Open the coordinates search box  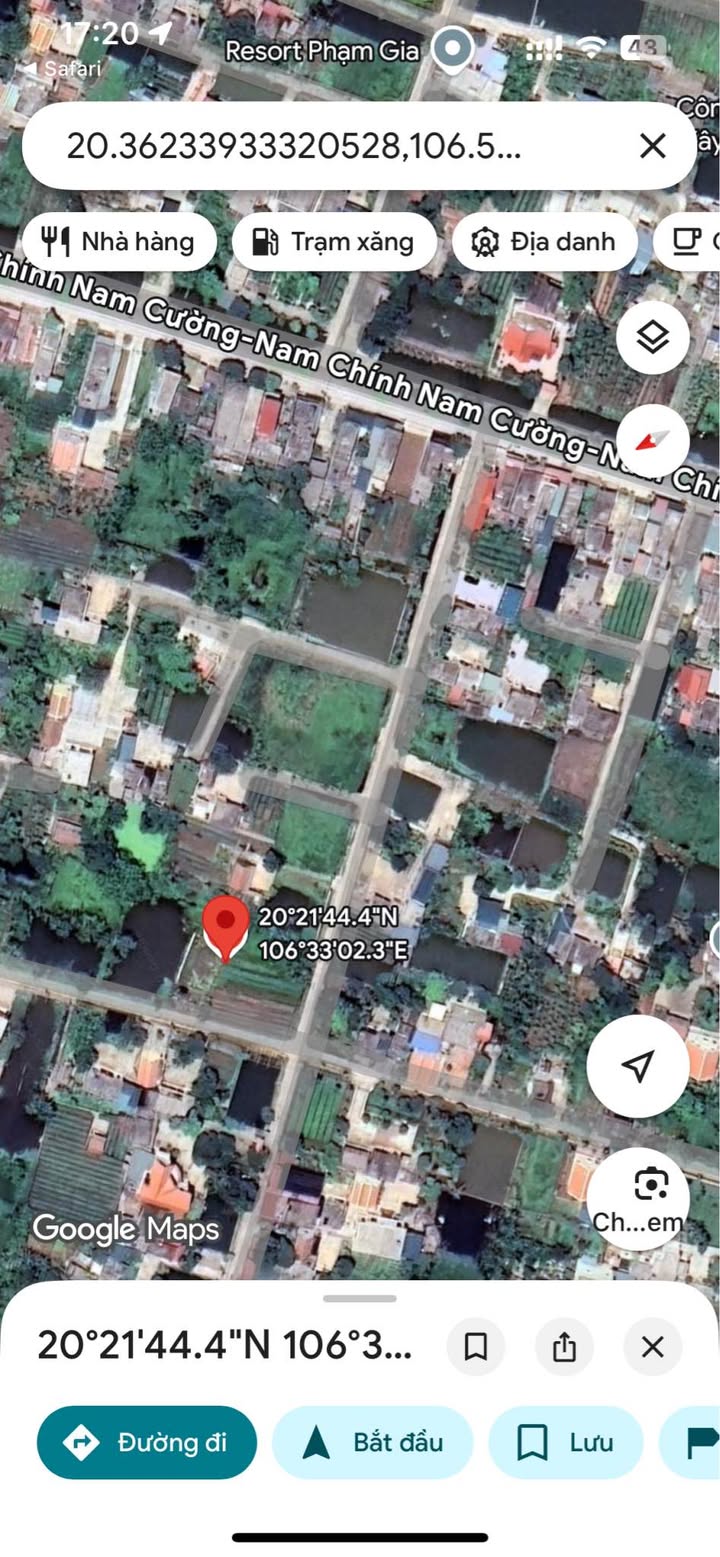tap(300, 147)
